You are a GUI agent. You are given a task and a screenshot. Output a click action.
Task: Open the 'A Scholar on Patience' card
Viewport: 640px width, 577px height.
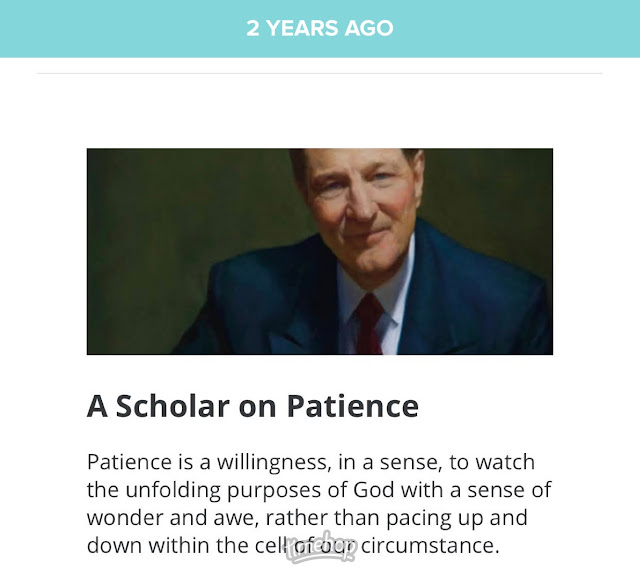(x=252, y=406)
